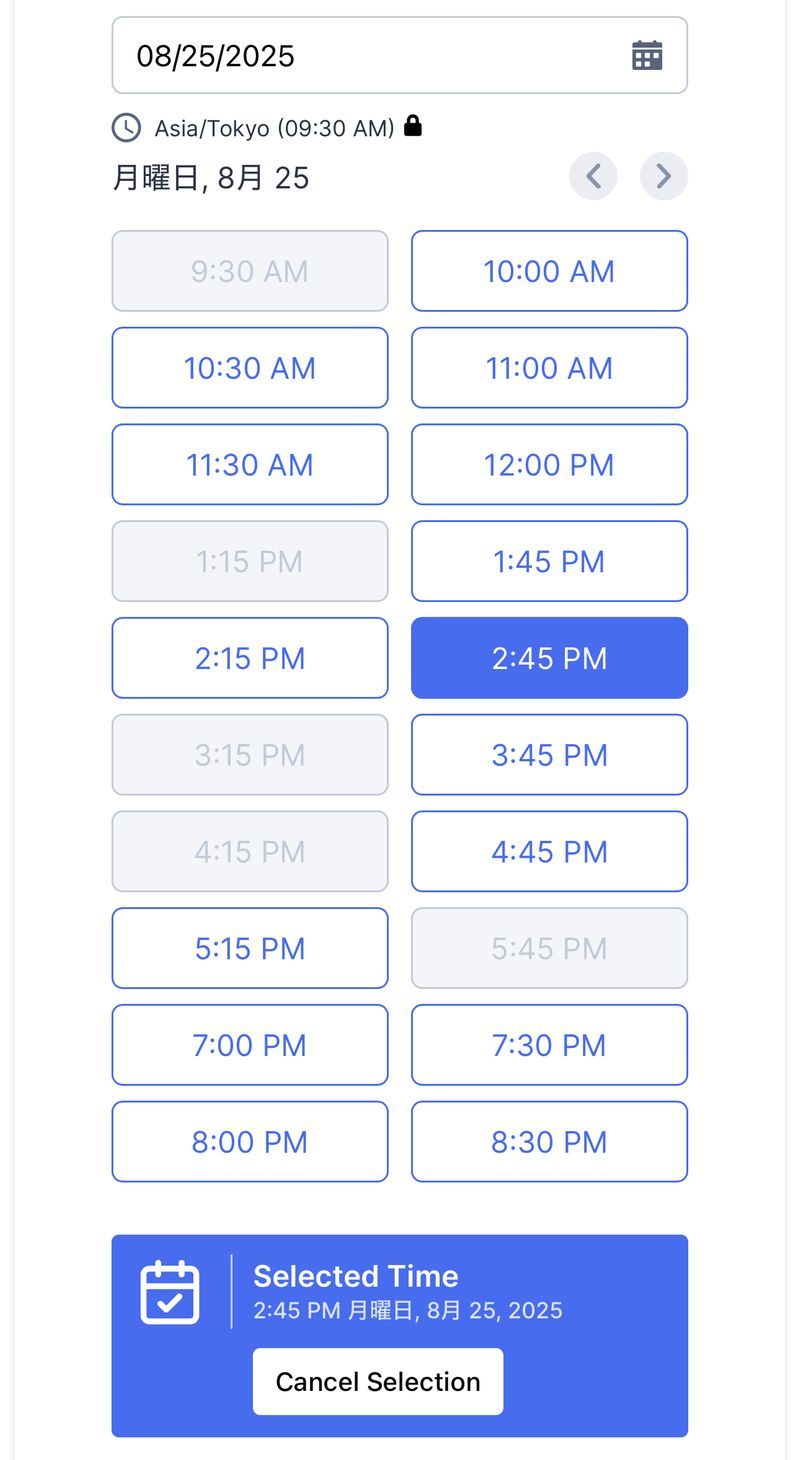This screenshot has height=1460, width=800.
Task: Pick the 2:15 PM time
Action: tap(249, 658)
